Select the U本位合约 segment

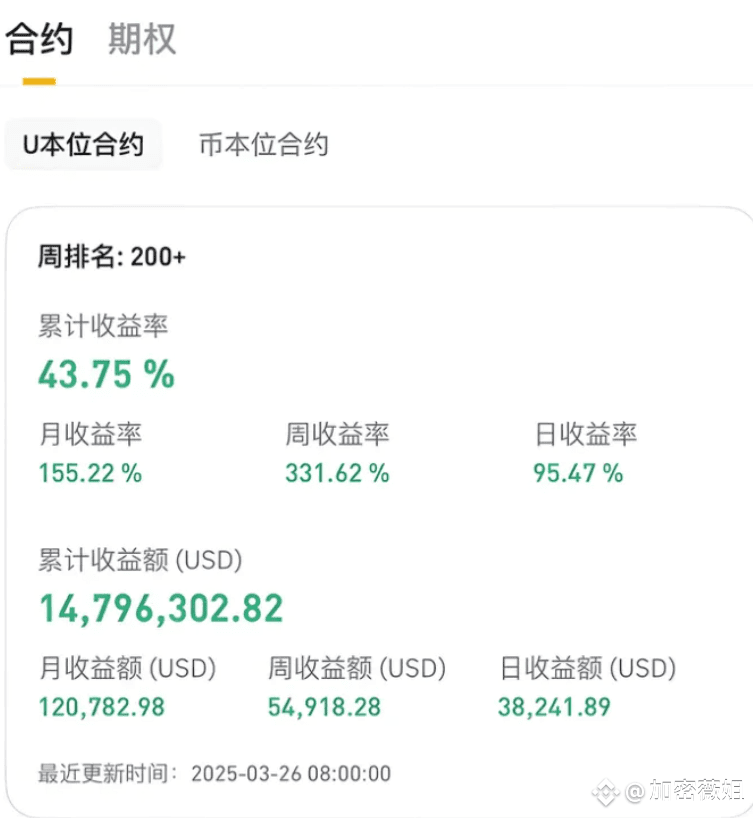point(83,145)
